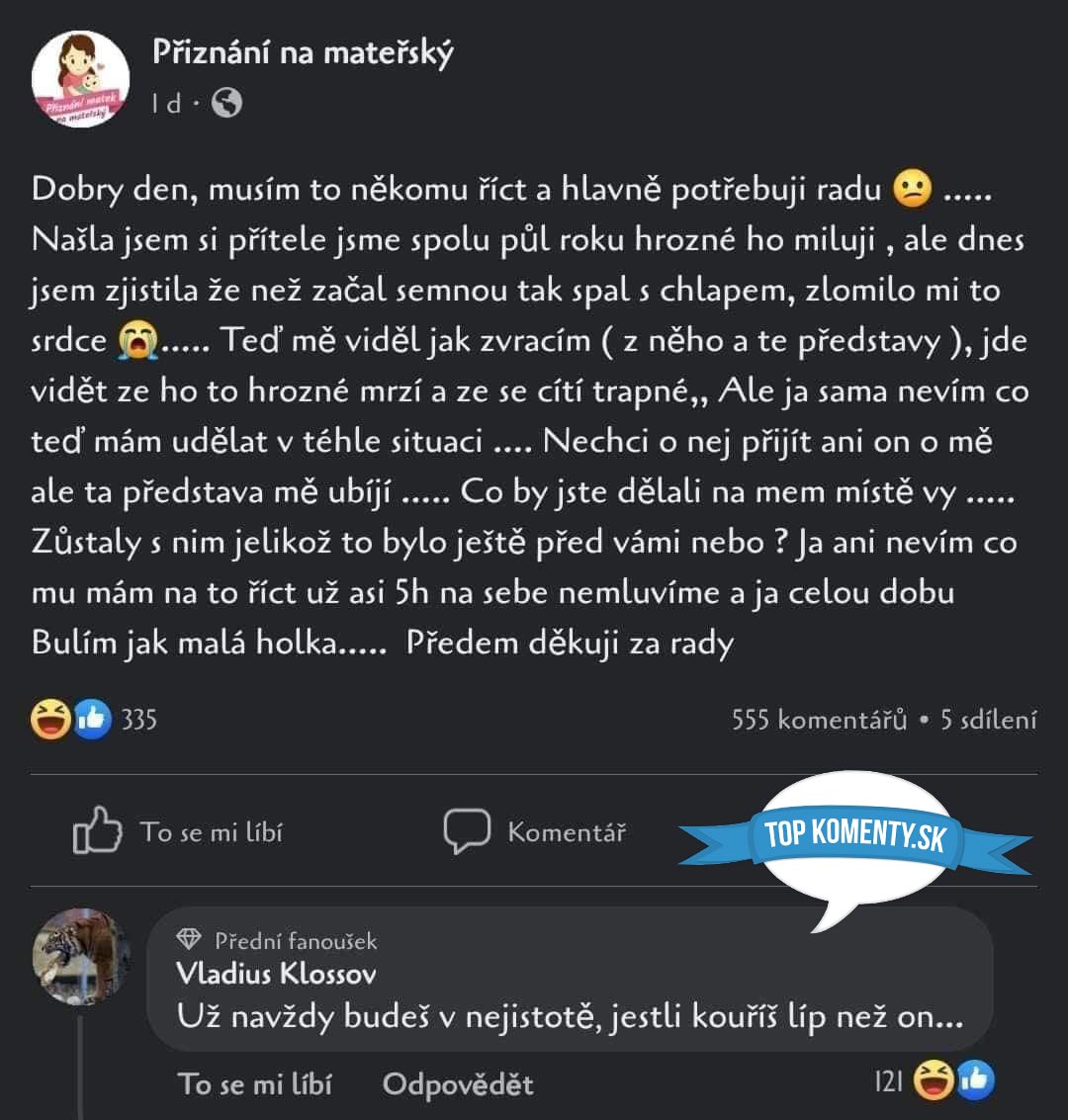The height and width of the screenshot is (1120, 1068).
Task: Open the 555 komentářů list
Action: point(819,720)
